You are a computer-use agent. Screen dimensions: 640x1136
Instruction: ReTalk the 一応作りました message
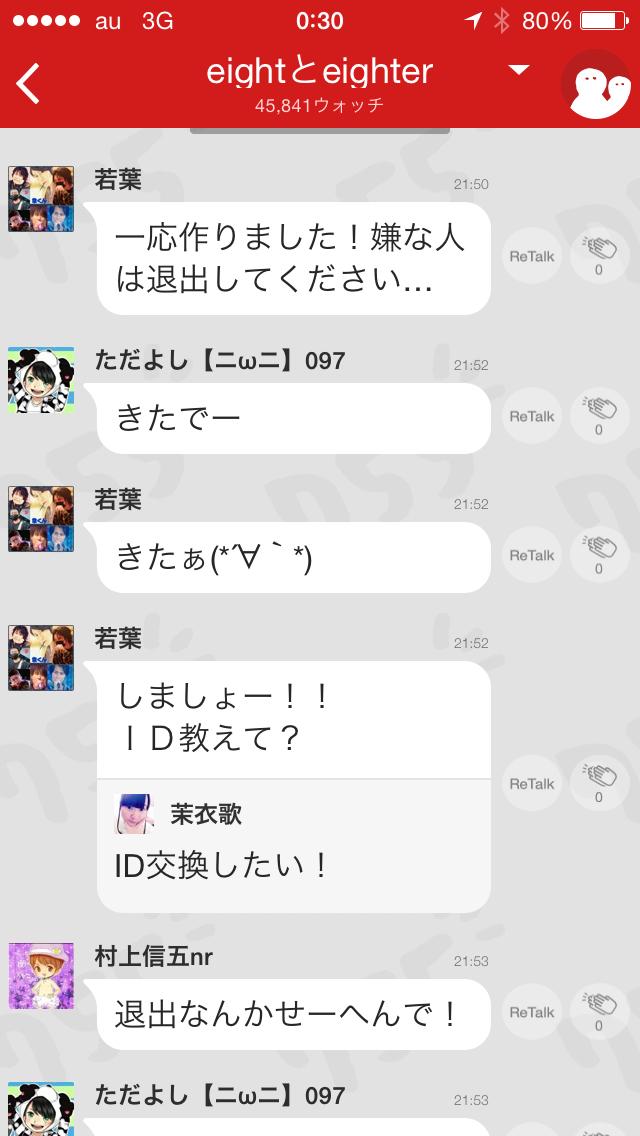[532, 257]
